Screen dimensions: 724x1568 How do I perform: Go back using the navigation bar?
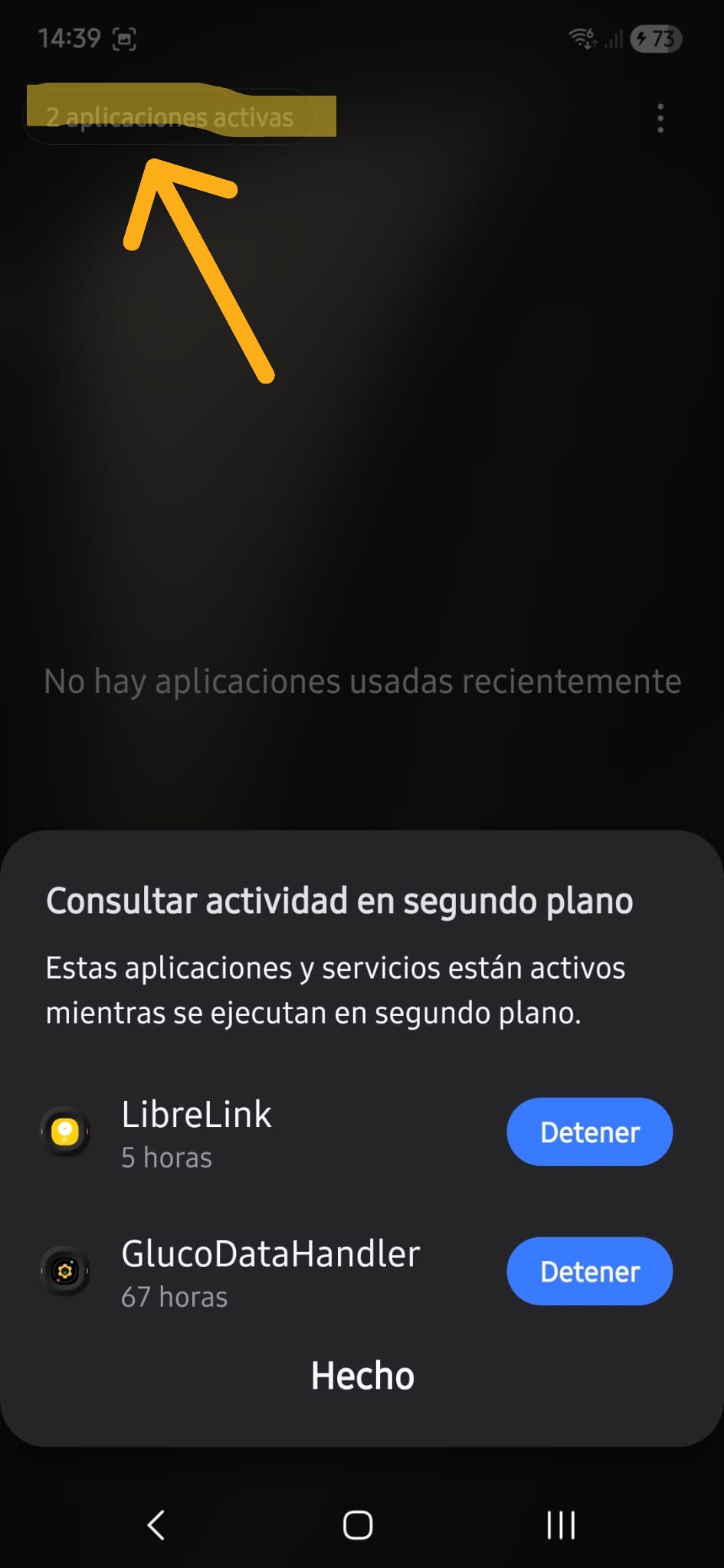156,1525
